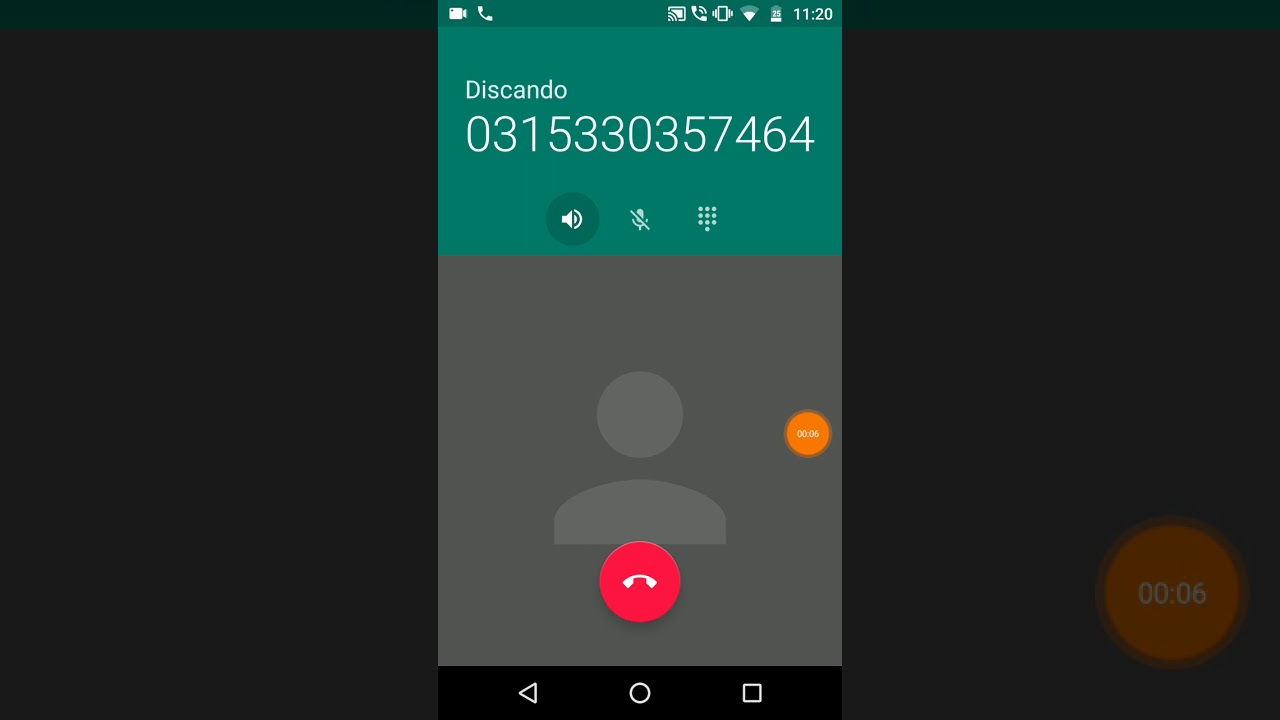Viewport: 1280px width, 720px height.
Task: End the outgoing call
Action: [x=640, y=582]
